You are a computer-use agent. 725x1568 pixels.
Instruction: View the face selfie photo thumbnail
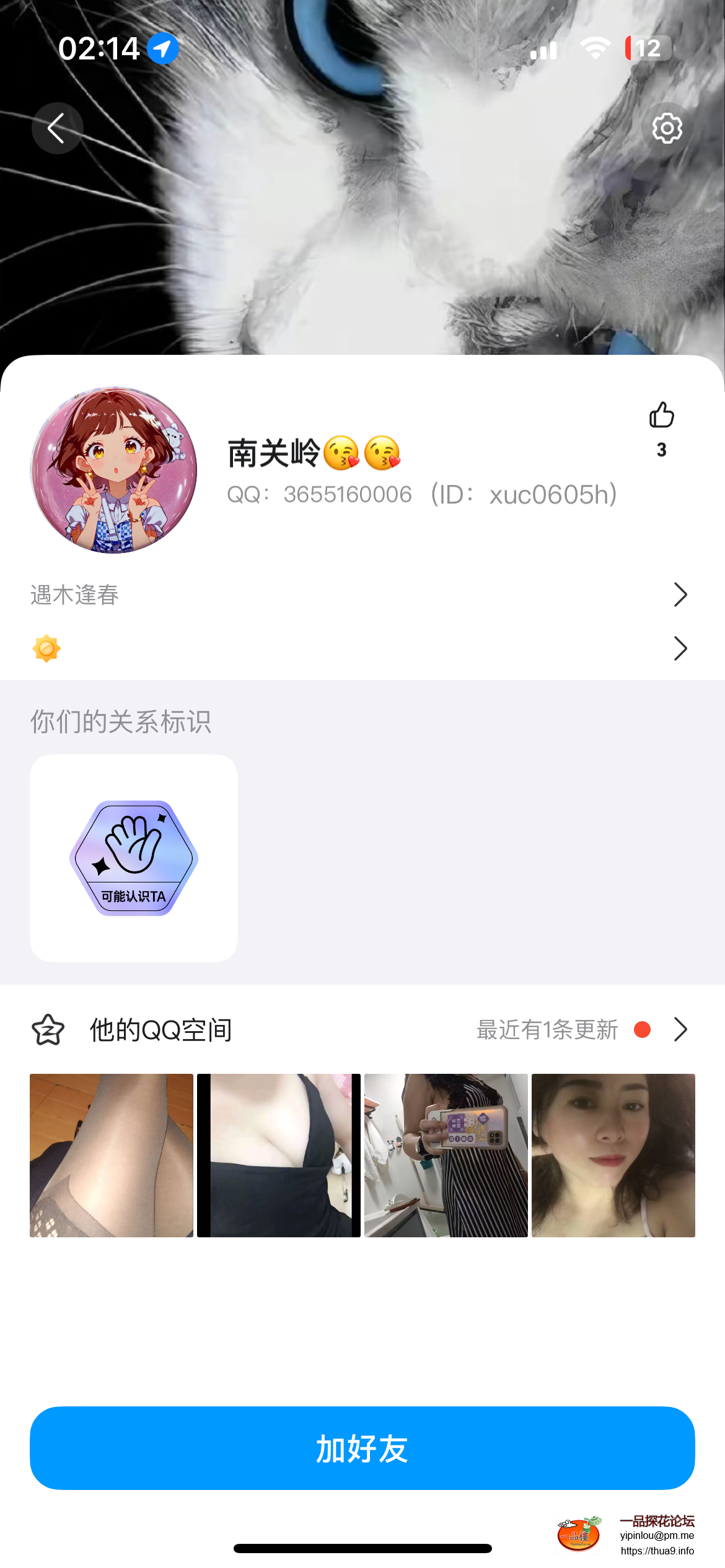click(x=613, y=1155)
